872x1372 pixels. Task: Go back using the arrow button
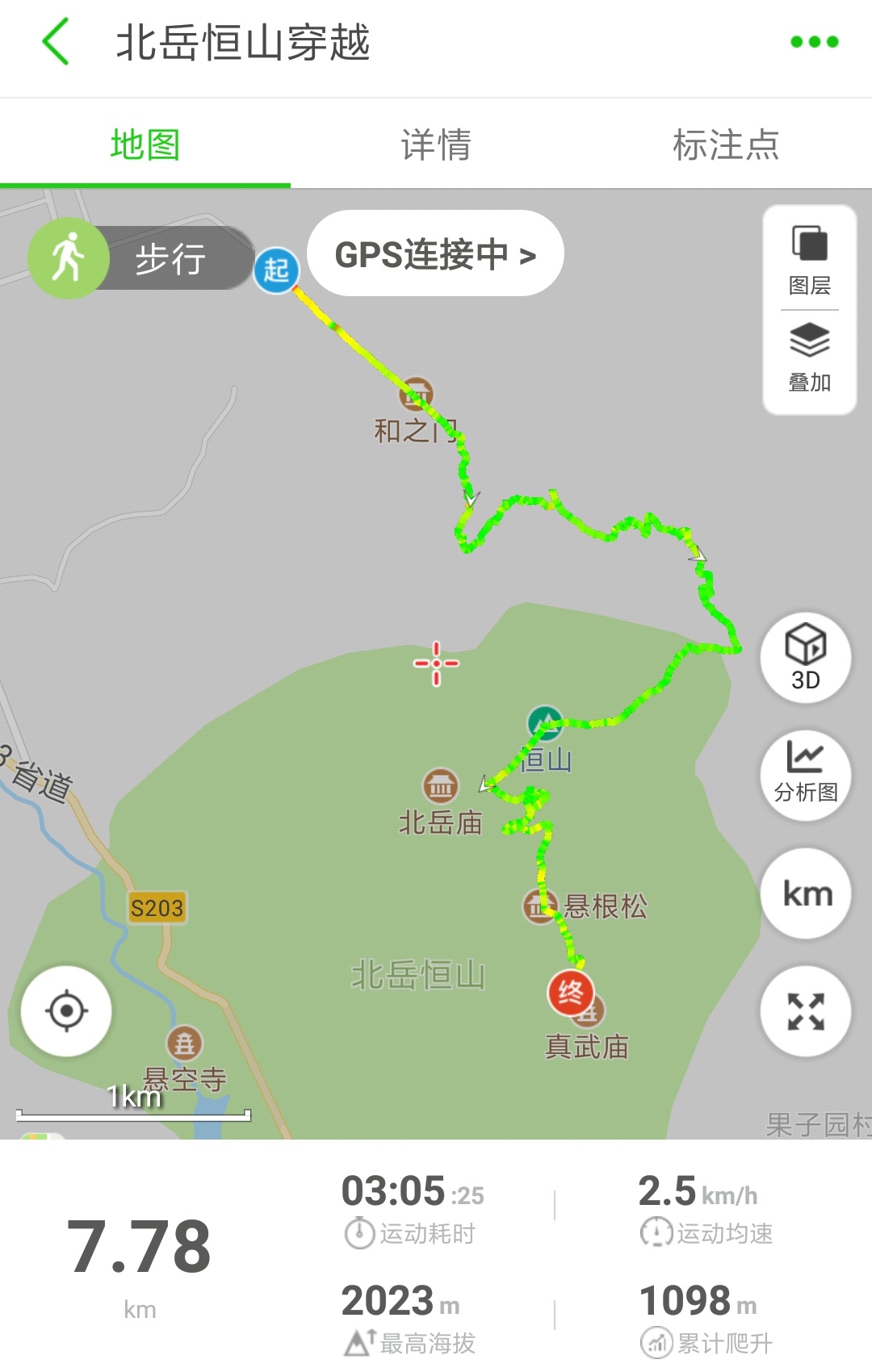[57, 46]
